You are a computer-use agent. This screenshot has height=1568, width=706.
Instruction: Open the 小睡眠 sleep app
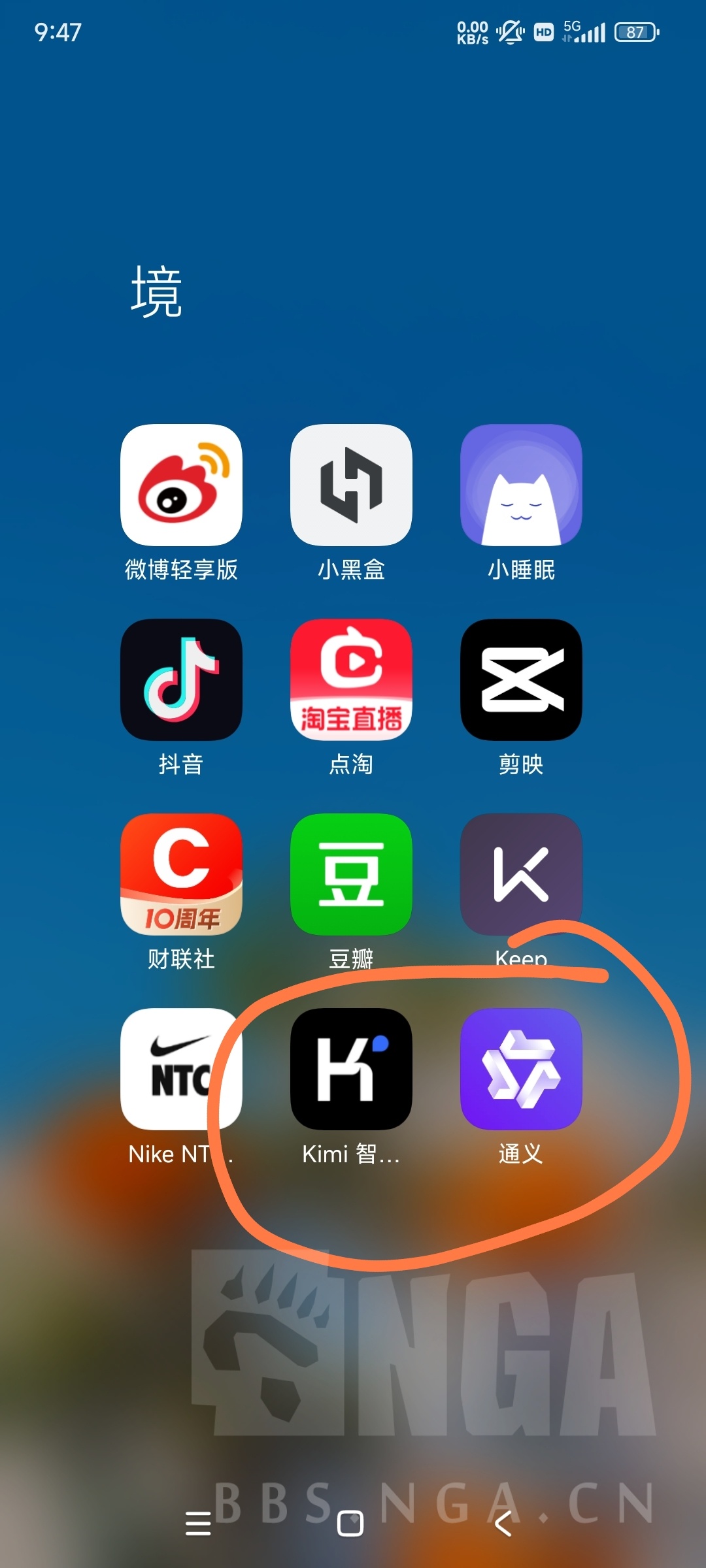pos(521,485)
